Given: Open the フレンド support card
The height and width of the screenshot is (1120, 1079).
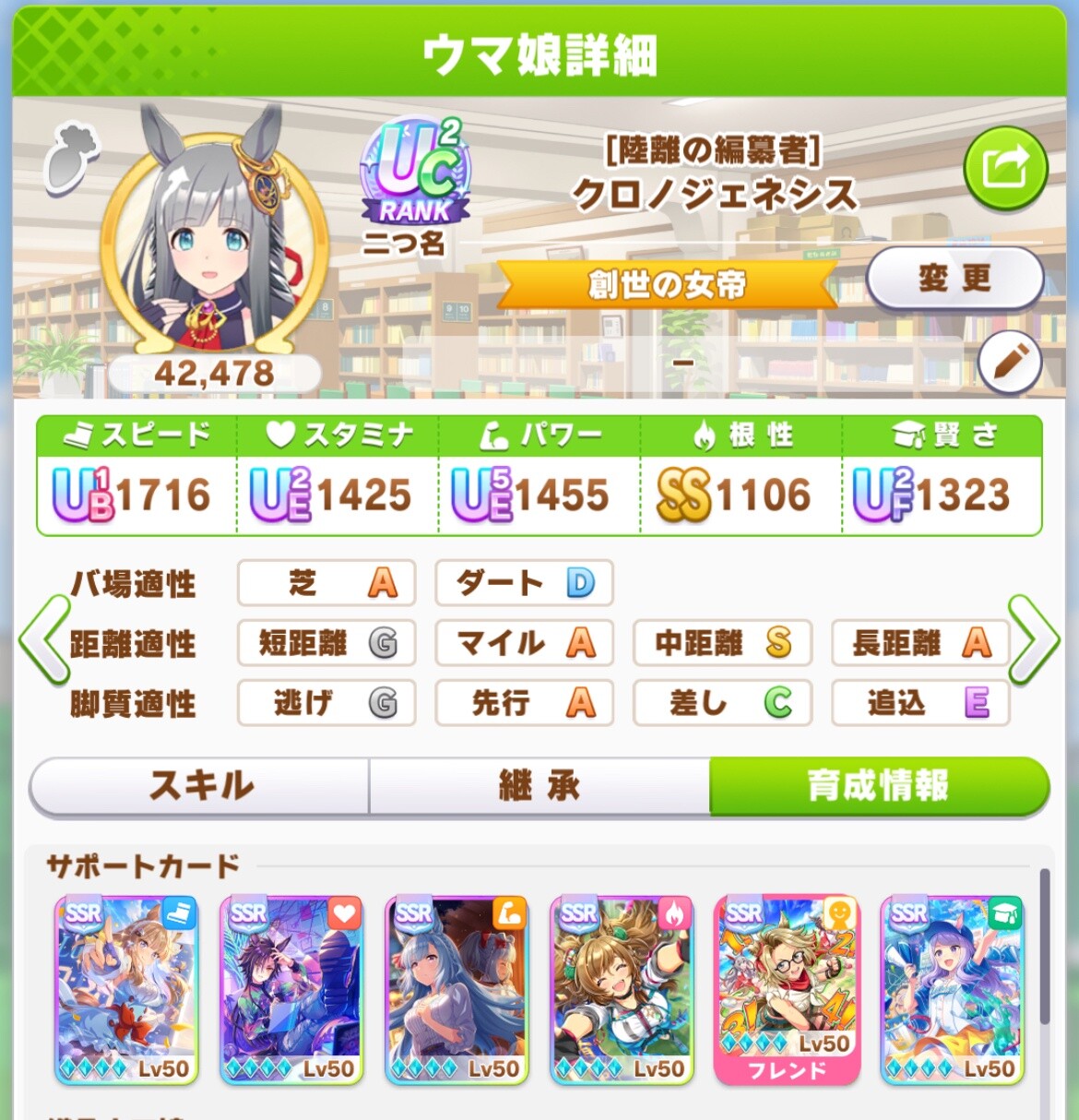Looking at the screenshot, I should click(787, 989).
